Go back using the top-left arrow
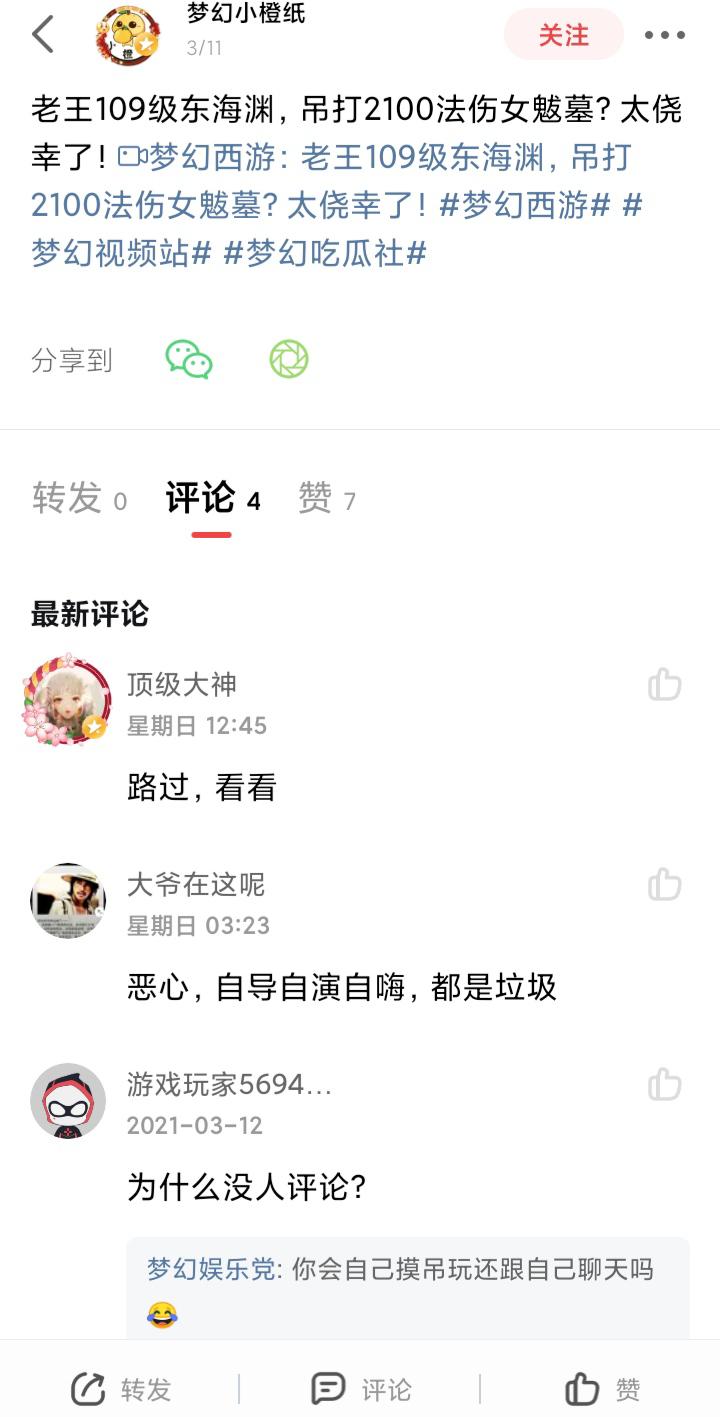 (x=42, y=35)
